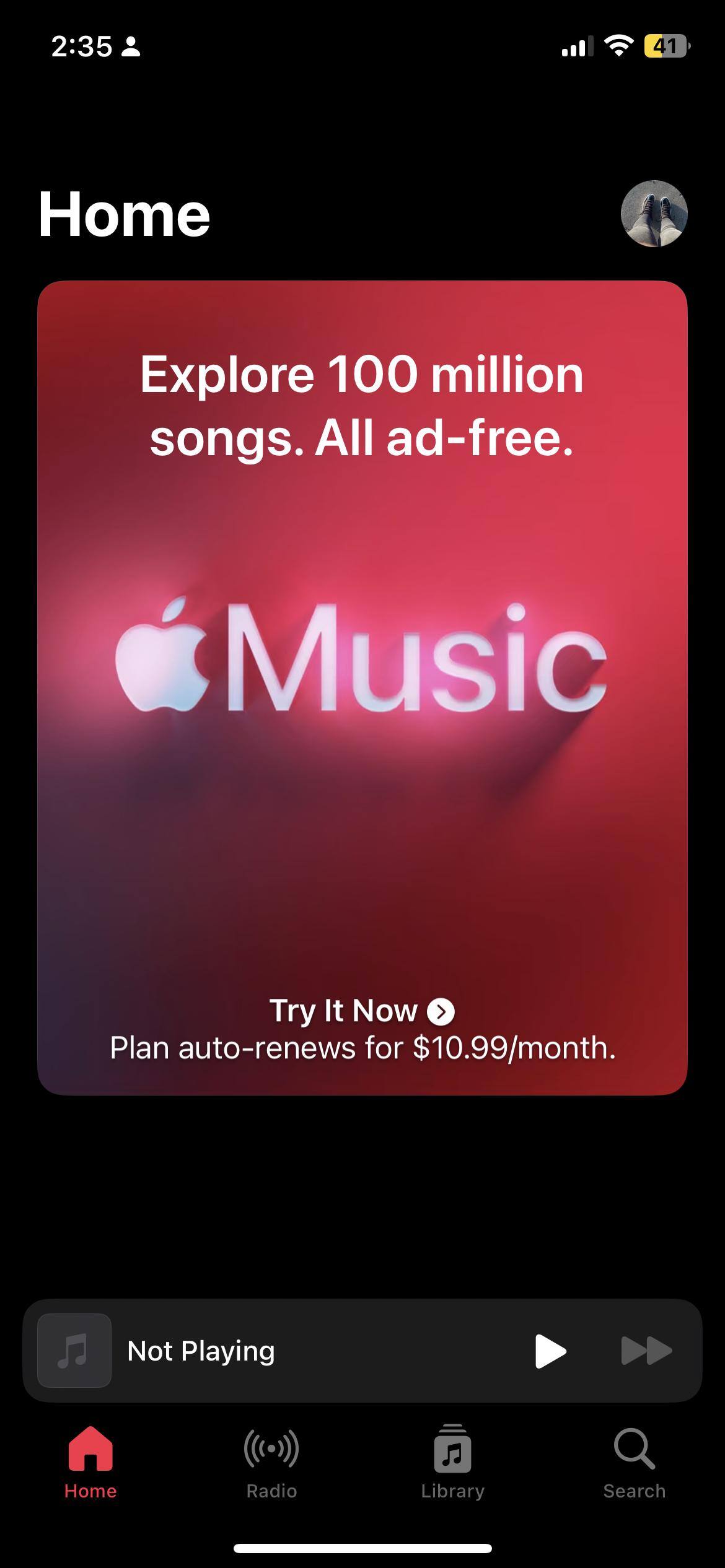Skip forward to the next track
Screen dimensions: 725x1568
point(646,1351)
